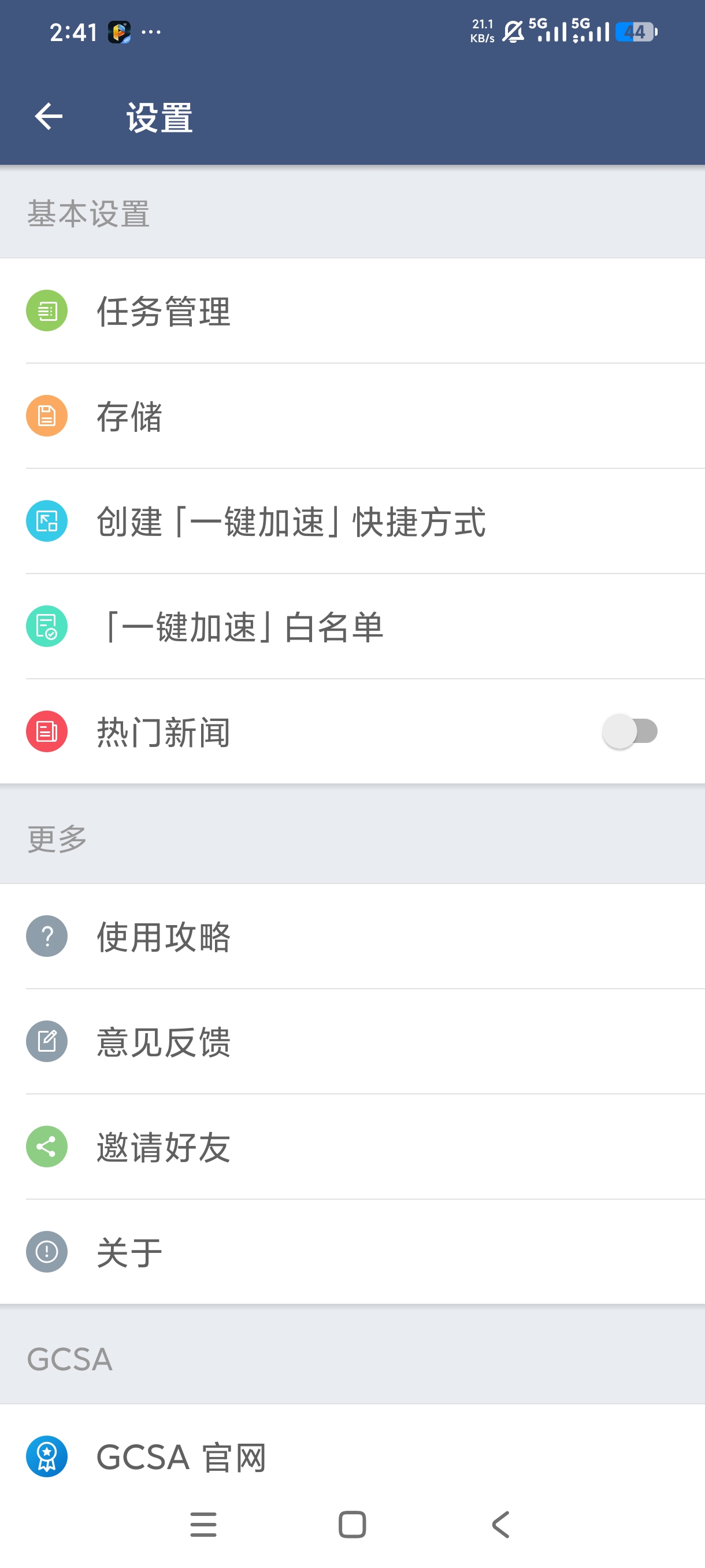Toggle the 热门新闻 switch
The height and width of the screenshot is (1568, 705).
(x=629, y=731)
